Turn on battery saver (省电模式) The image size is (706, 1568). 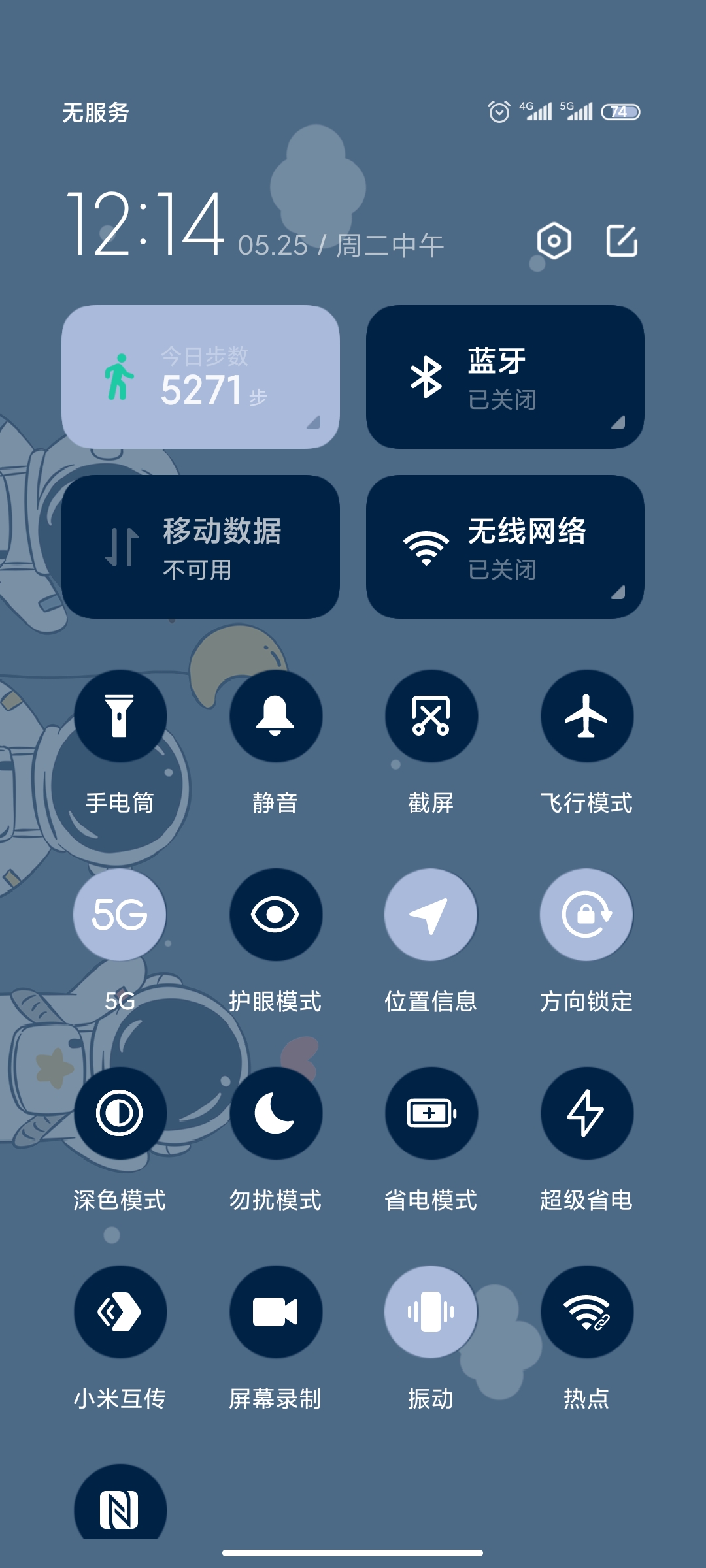(x=431, y=1113)
